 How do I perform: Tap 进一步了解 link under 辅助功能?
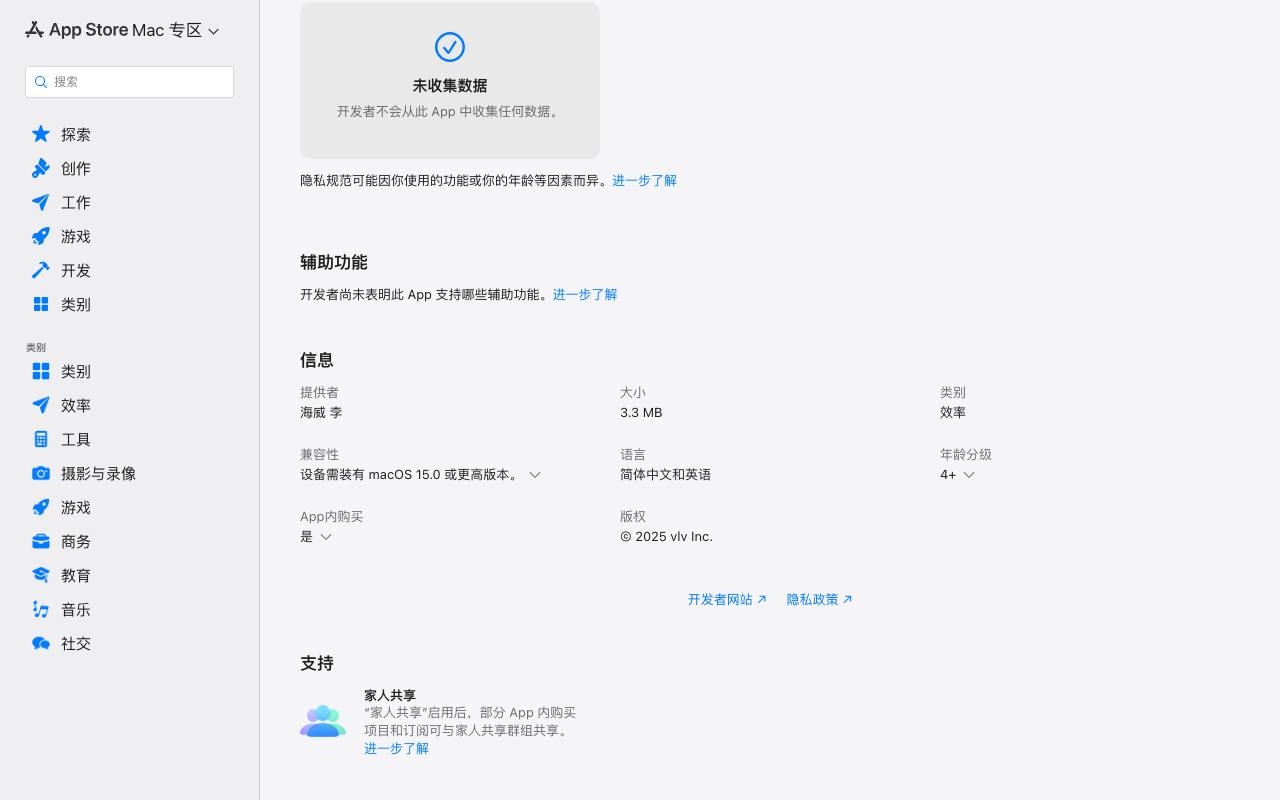[x=585, y=294]
